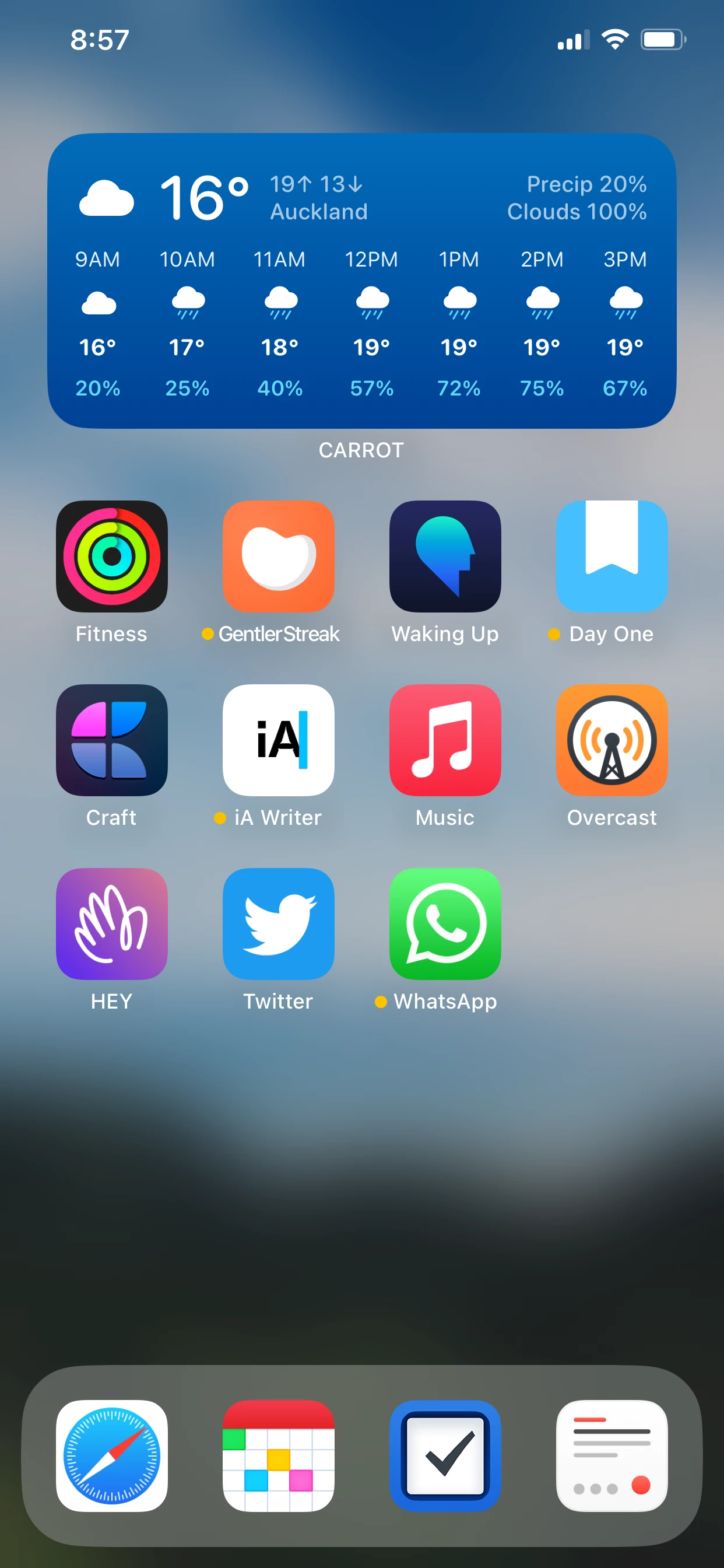Launch Twitter
Screen dimensions: 724x1568
click(279, 923)
